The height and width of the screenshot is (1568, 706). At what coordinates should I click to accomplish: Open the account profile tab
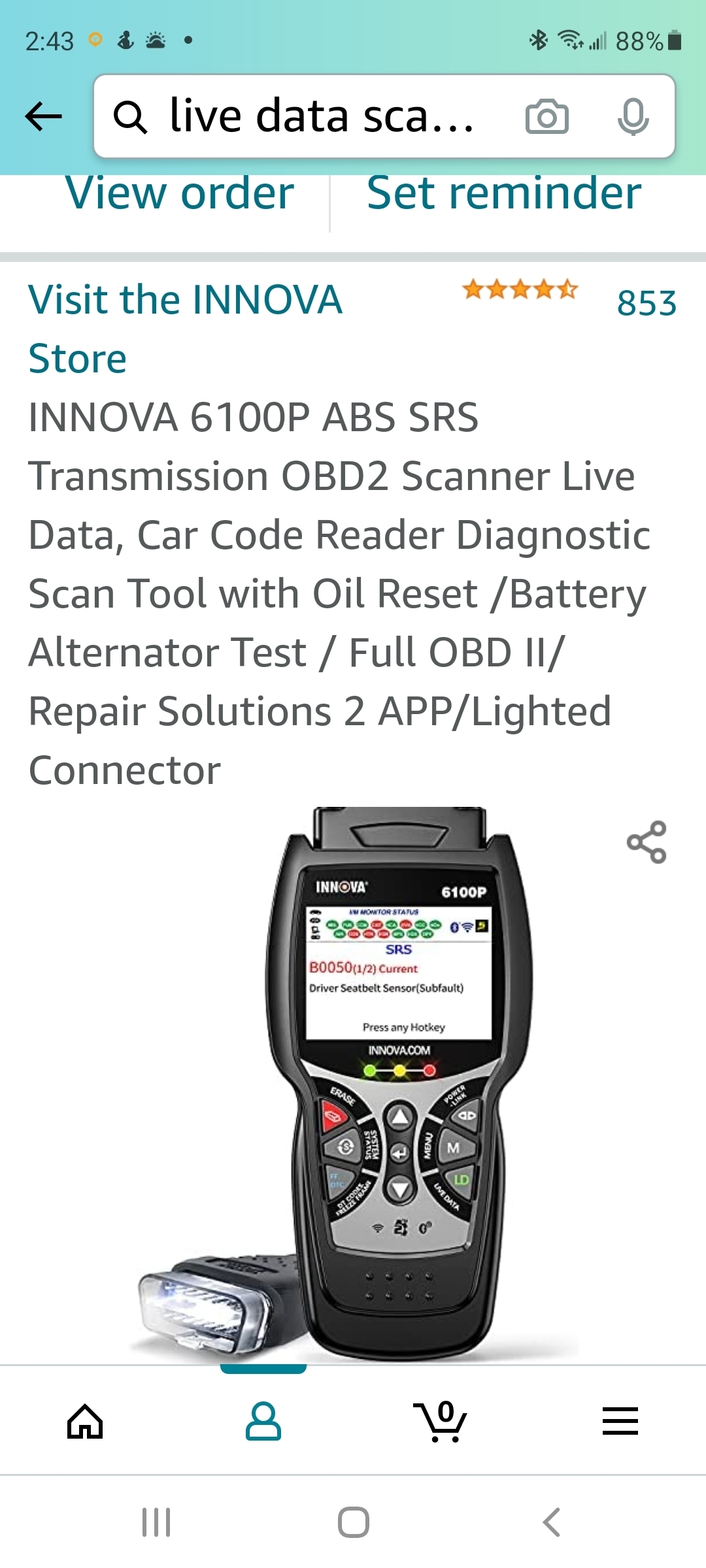[x=263, y=1422]
